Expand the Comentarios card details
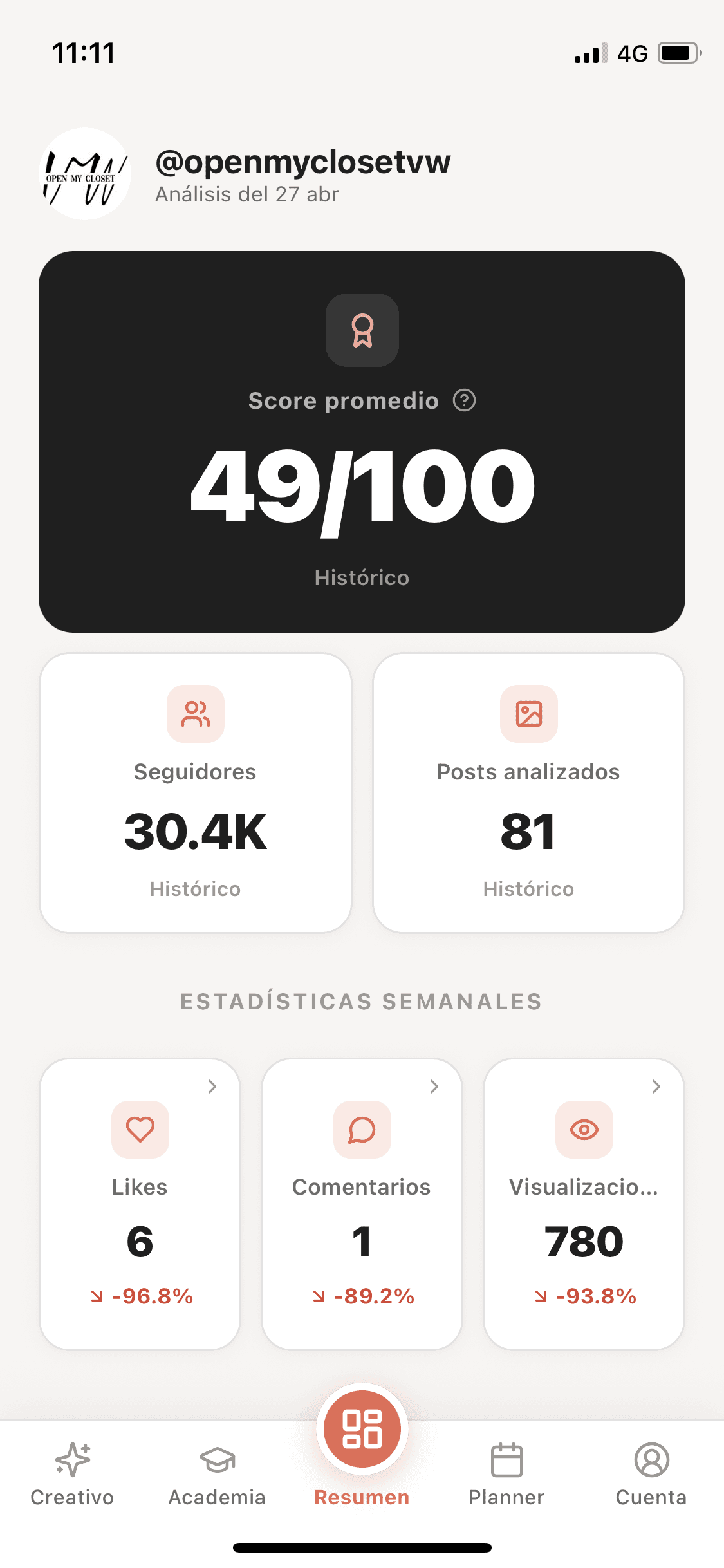This screenshot has width=724, height=1568. 434,1087
